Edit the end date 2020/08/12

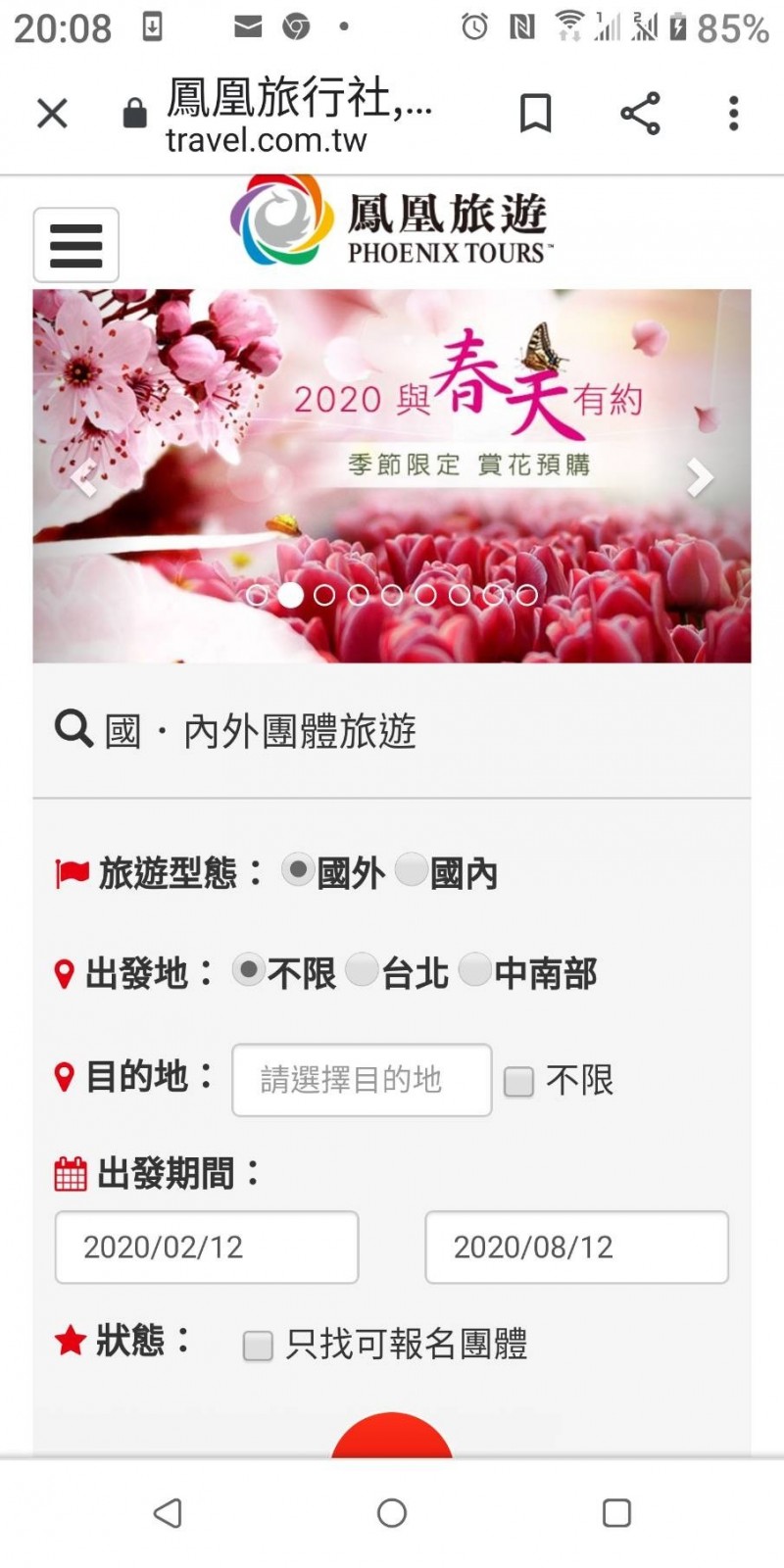[576, 1248]
